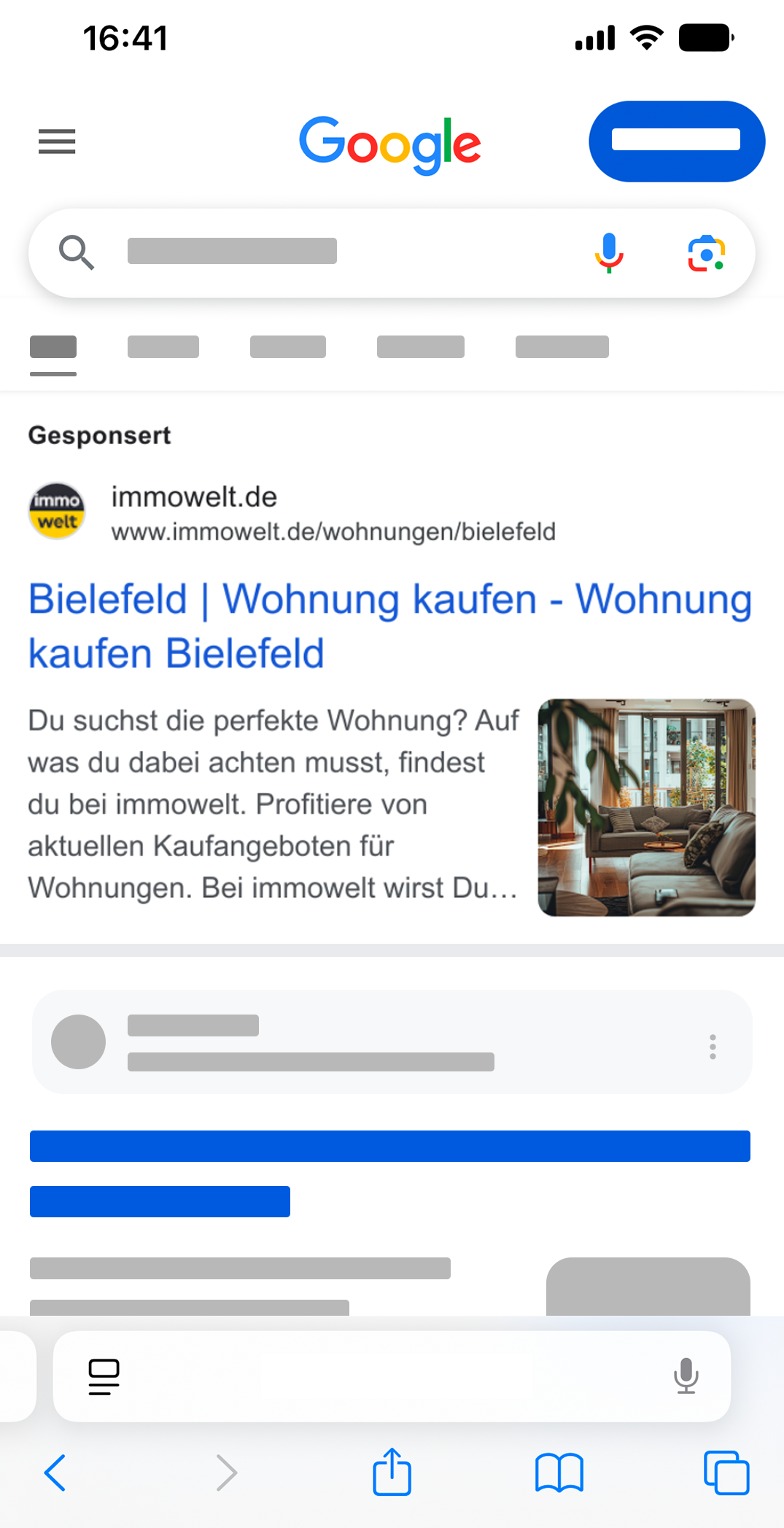
Task: Open the three-dot menu on result card
Action: pyautogui.click(x=713, y=1047)
